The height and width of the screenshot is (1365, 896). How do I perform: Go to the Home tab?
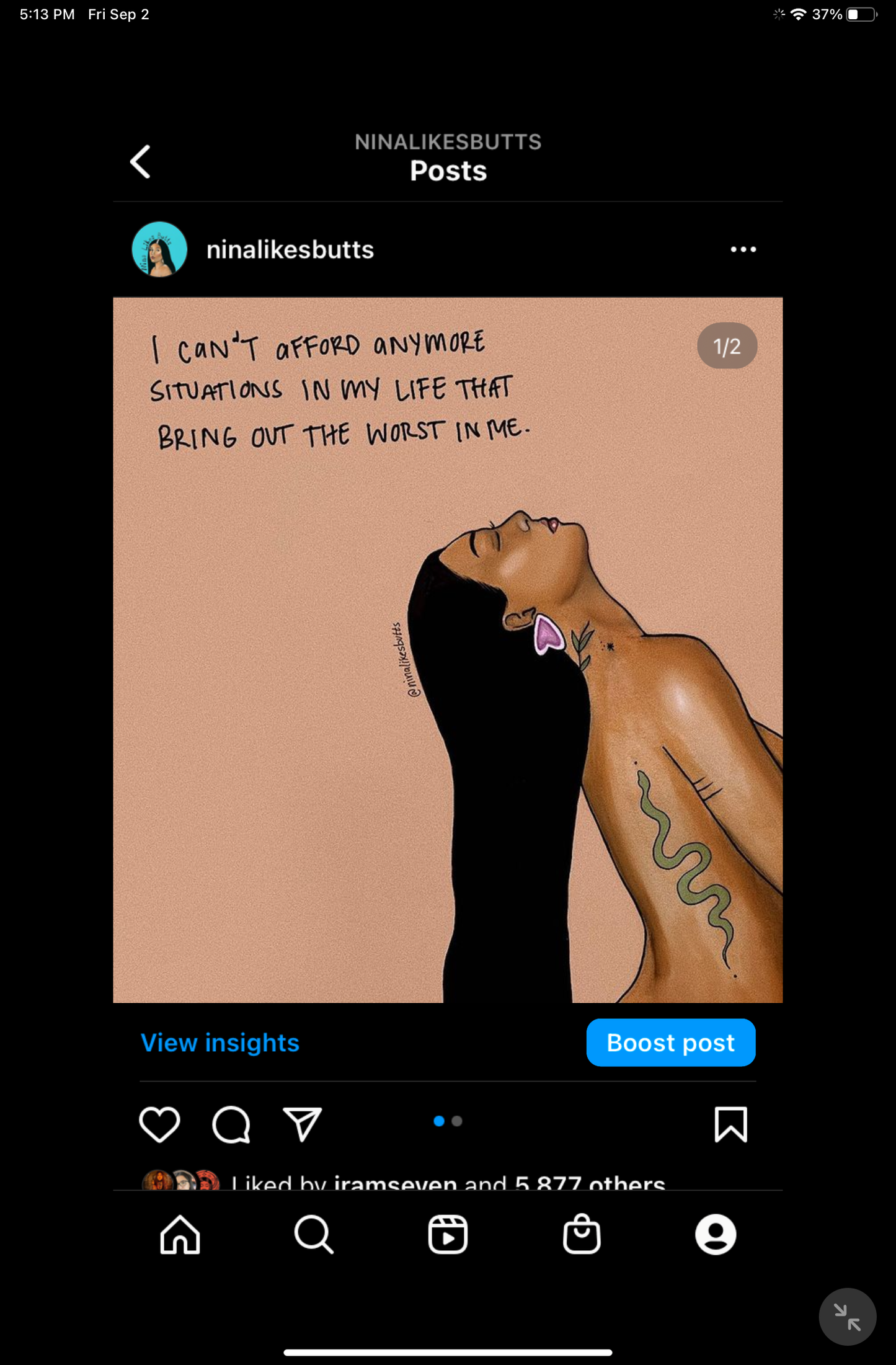tap(180, 1234)
